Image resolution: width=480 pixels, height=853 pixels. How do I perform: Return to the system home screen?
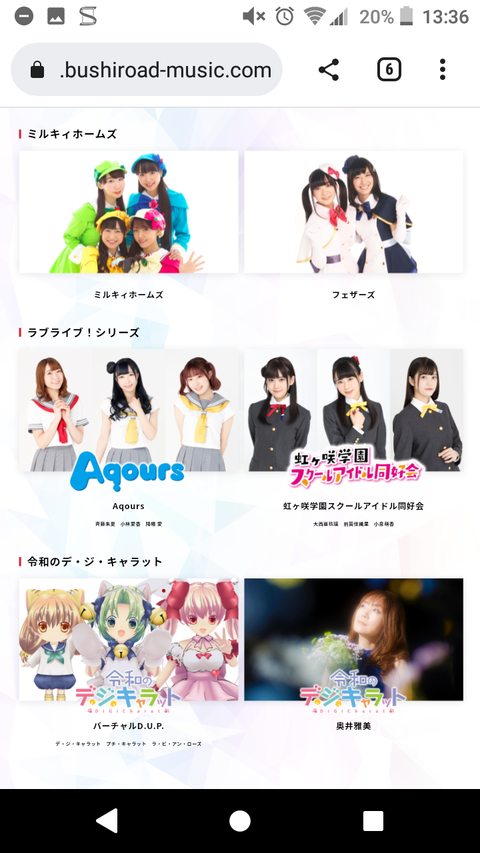[239, 820]
